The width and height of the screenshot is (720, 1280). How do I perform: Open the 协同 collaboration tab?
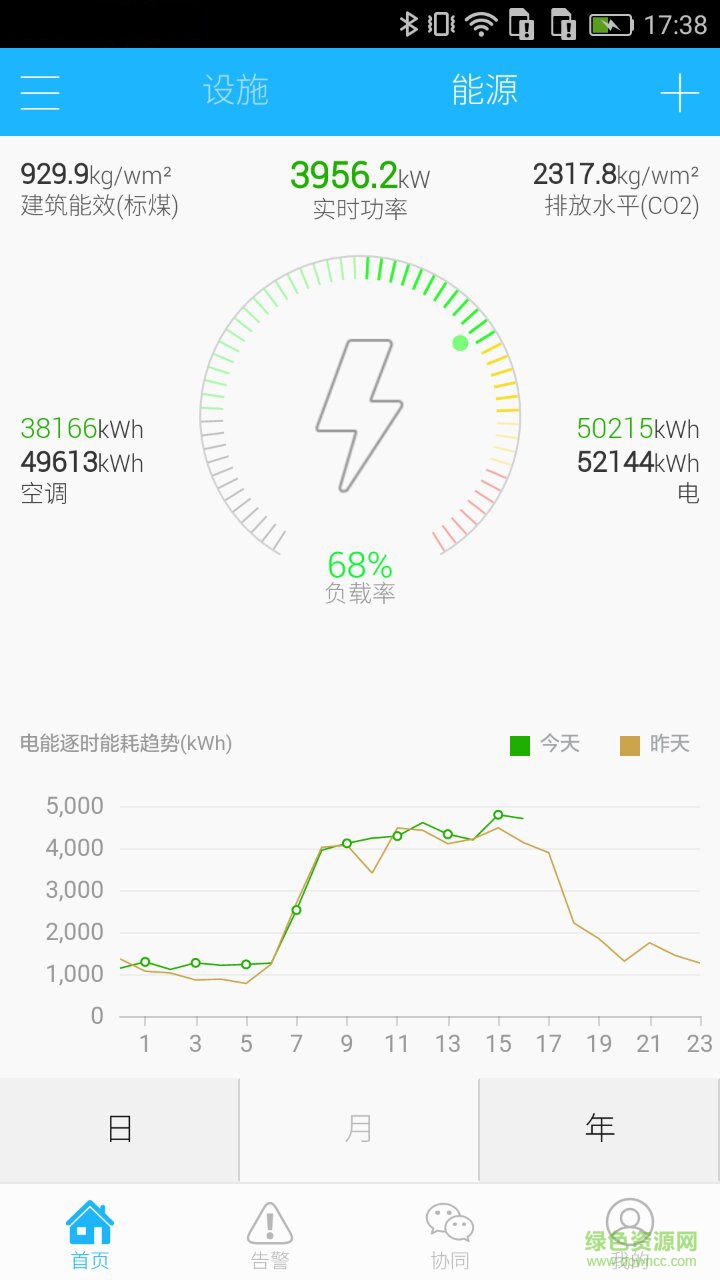coord(449,1235)
